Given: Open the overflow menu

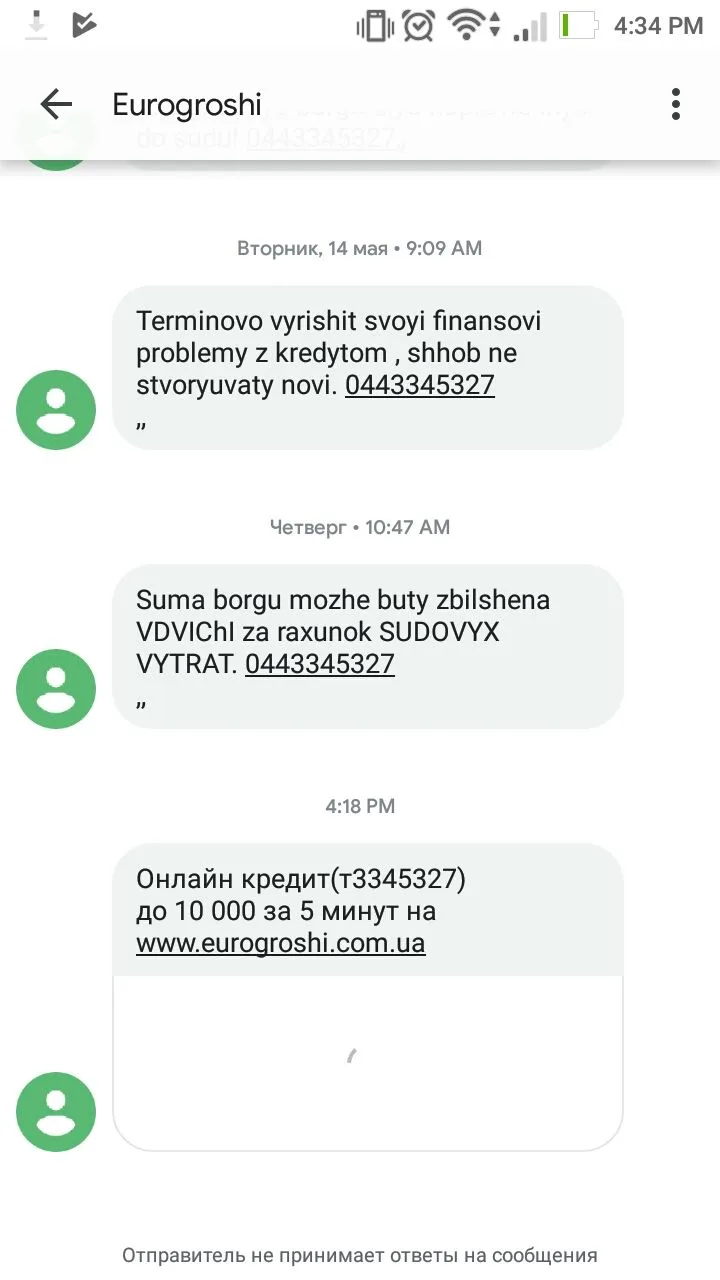Looking at the screenshot, I should point(676,104).
